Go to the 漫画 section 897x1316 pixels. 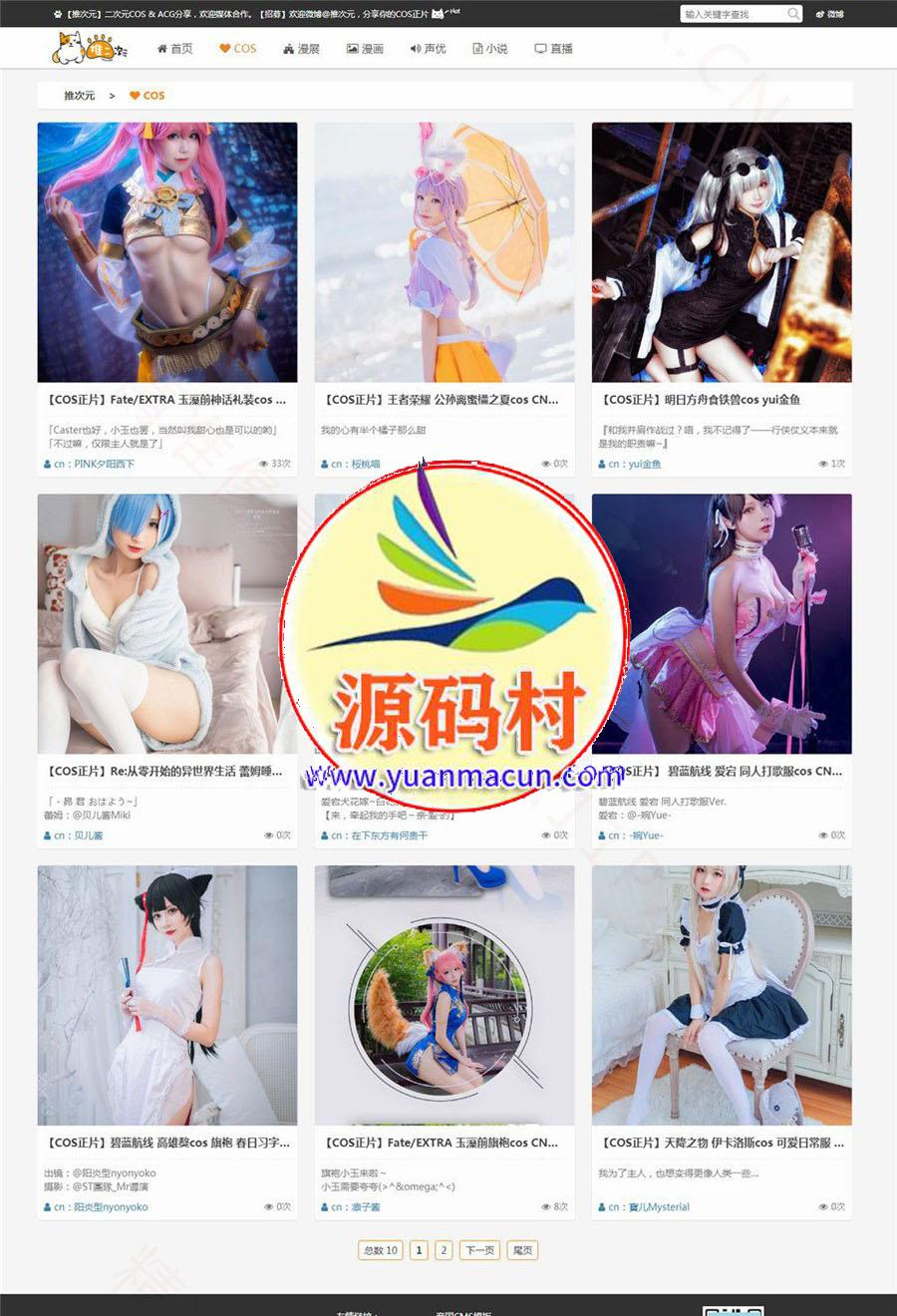pyautogui.click(x=365, y=48)
